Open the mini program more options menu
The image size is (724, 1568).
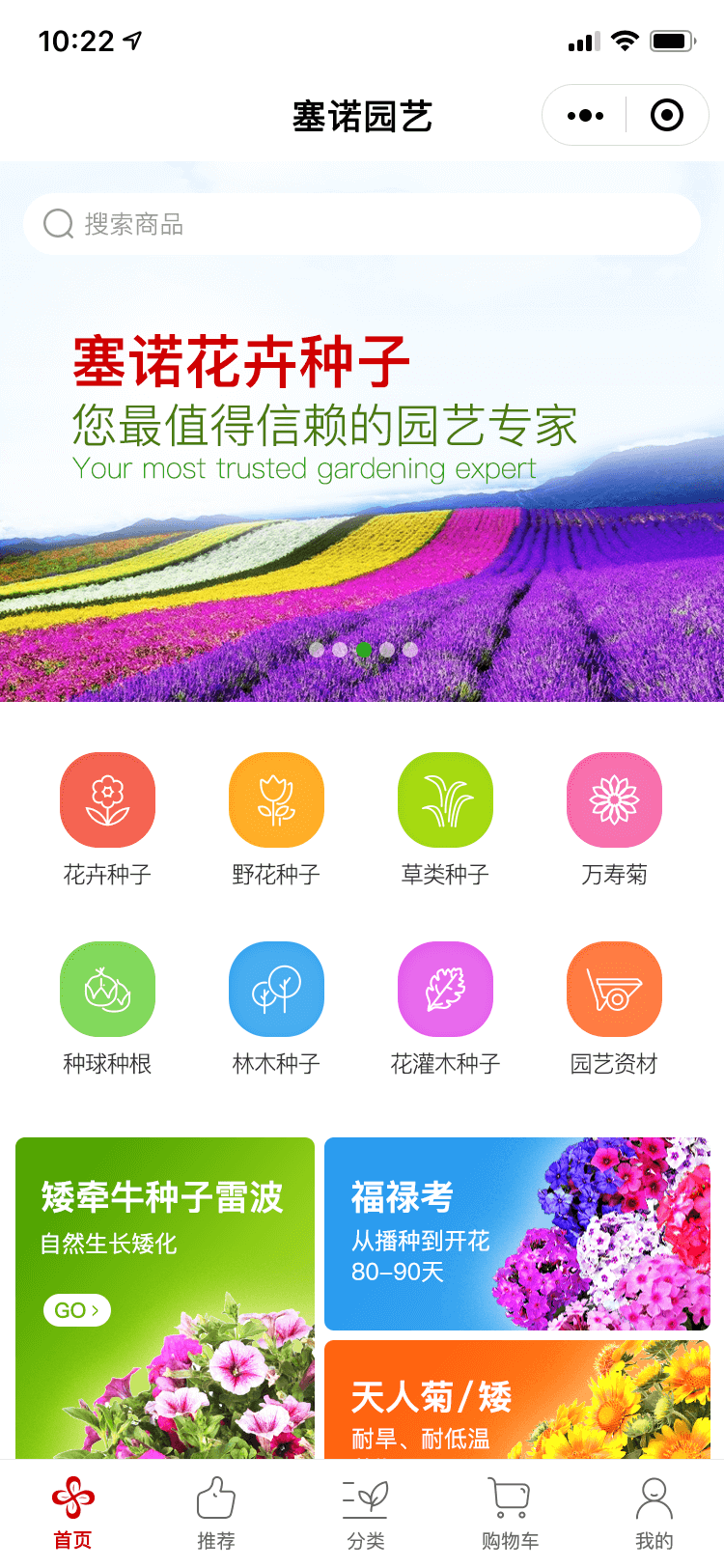click(x=585, y=116)
